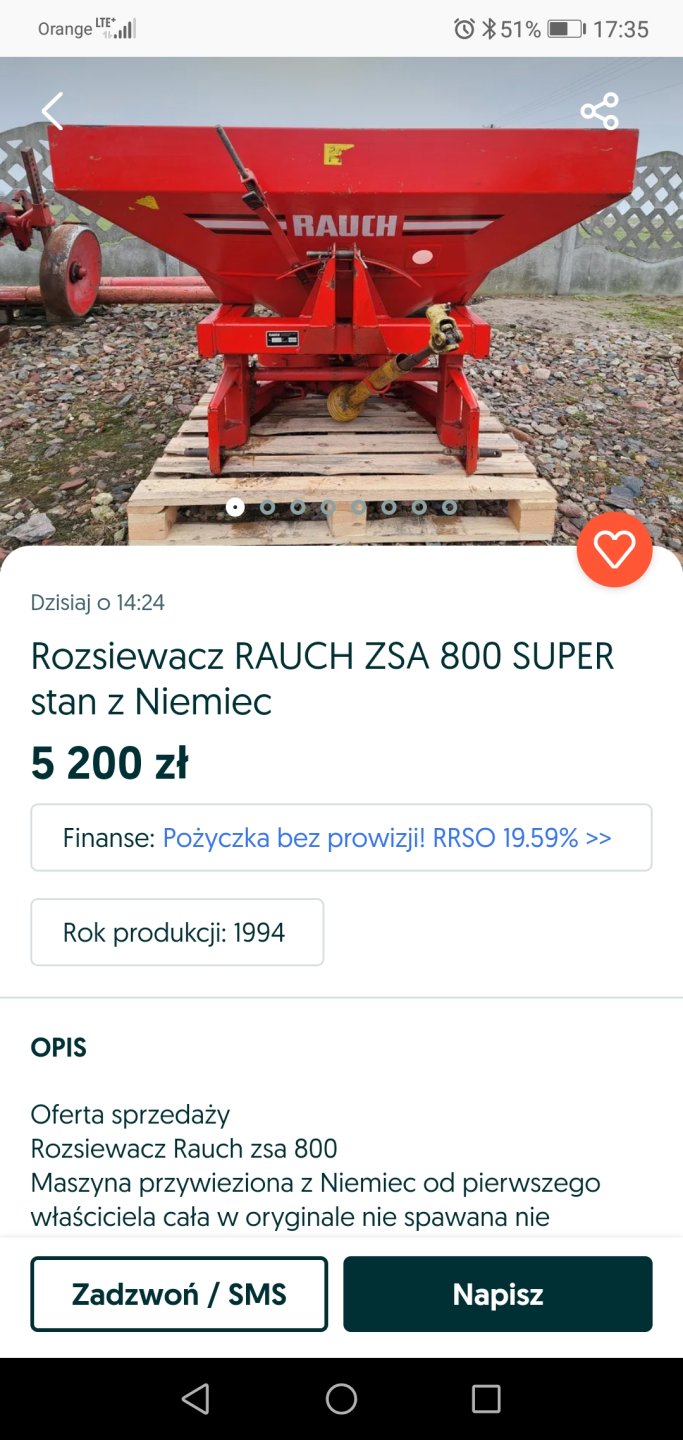Tap Zadzwoń / SMS button
The width and height of the screenshot is (683, 1440).
[179, 1294]
